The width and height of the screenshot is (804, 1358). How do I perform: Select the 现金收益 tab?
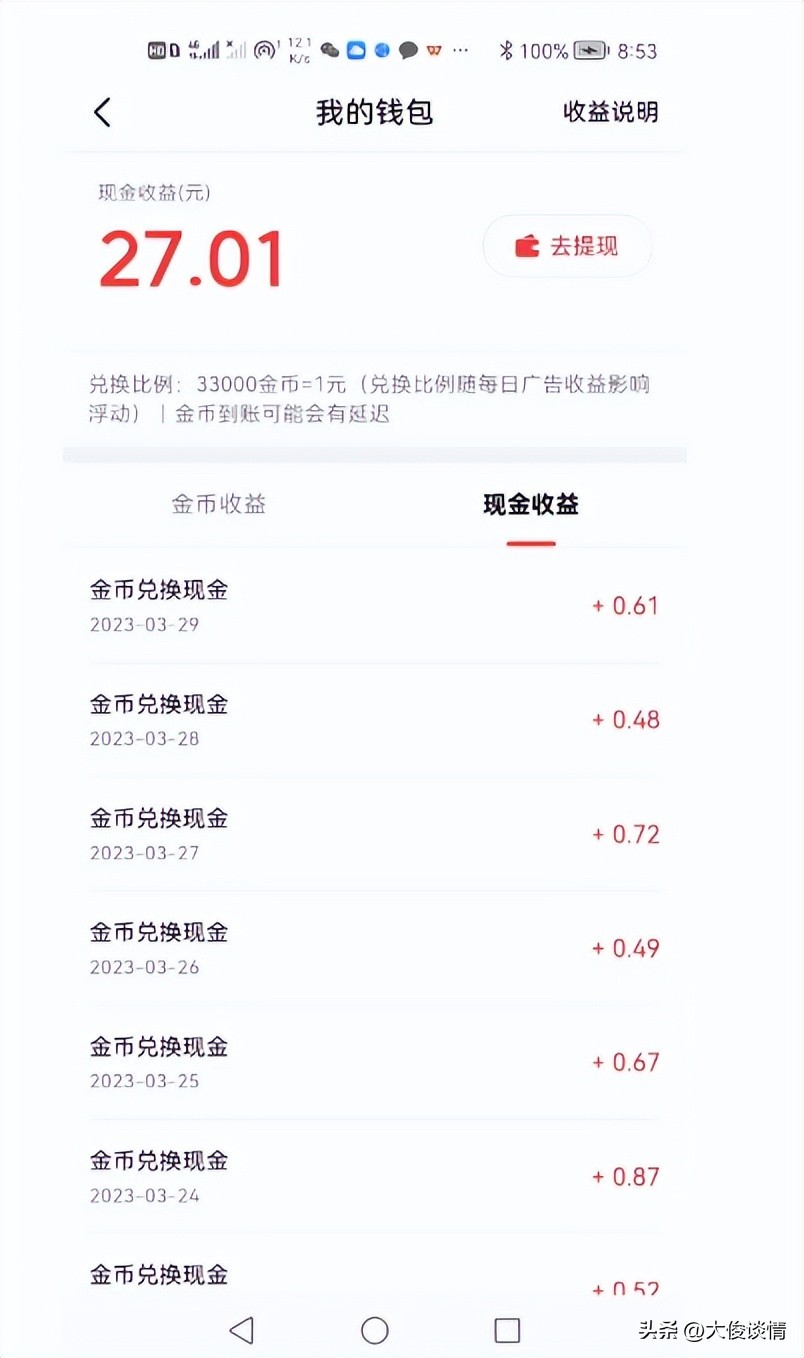tap(530, 505)
